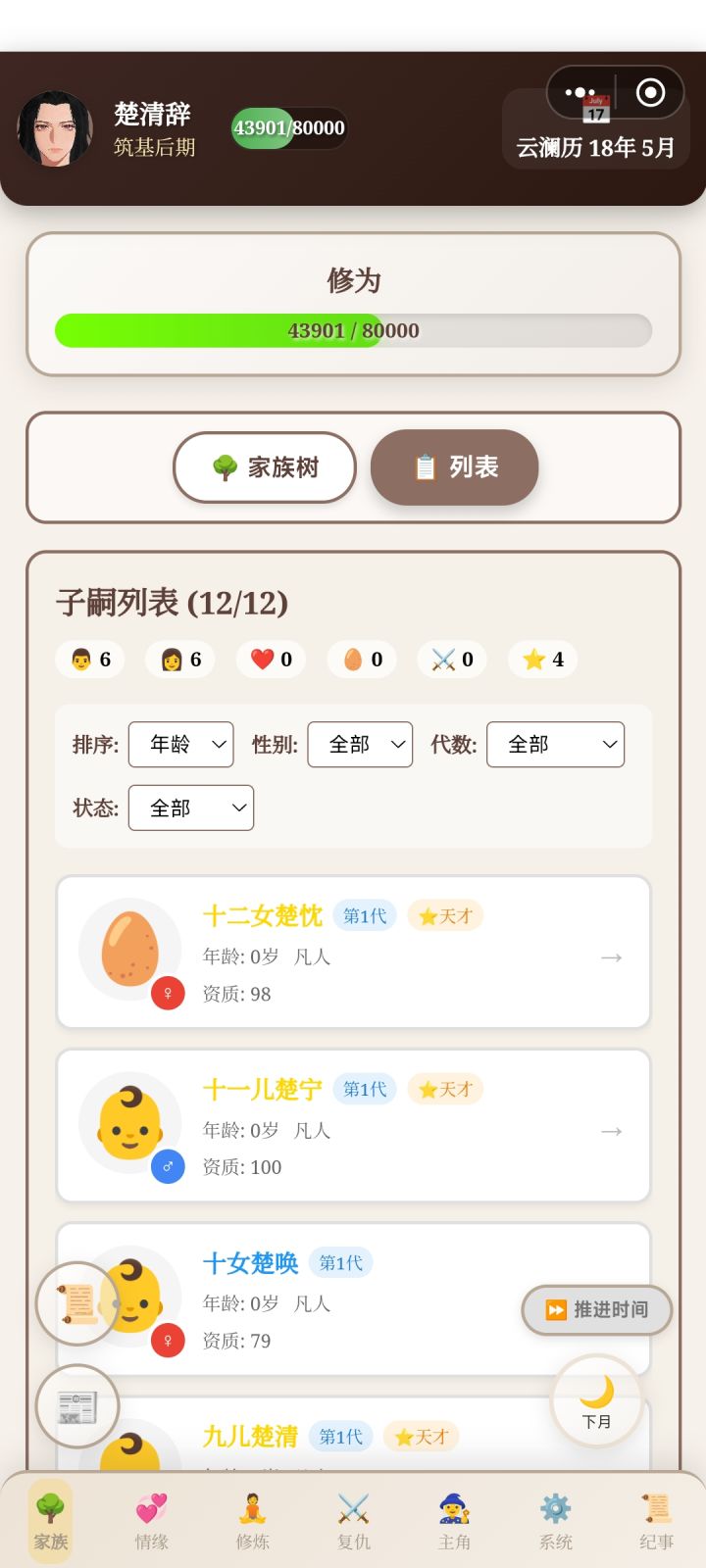Open the 排序 sorting dropdown showing 年龄
This screenshot has height=1568, width=706.
[x=180, y=744]
